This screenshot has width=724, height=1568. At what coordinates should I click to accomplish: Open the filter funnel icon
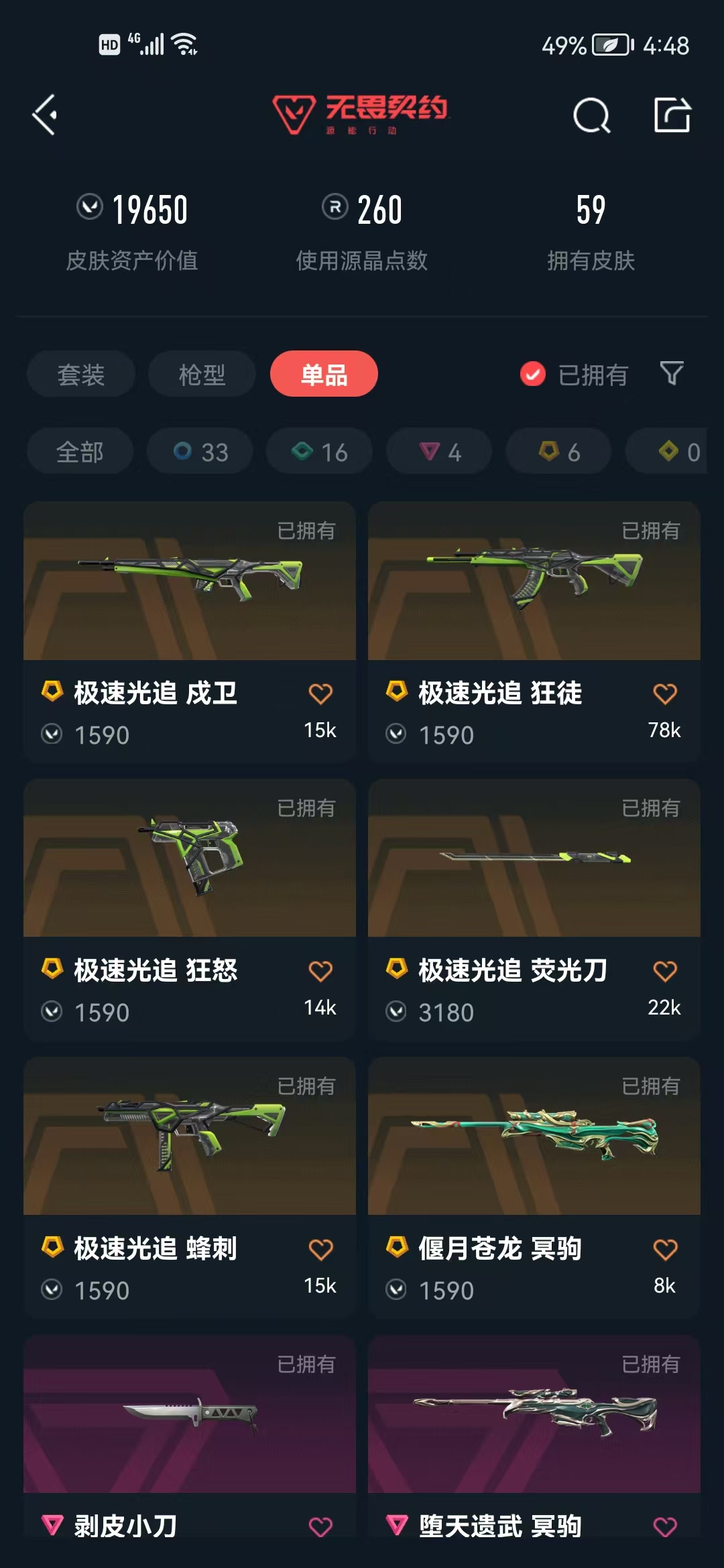[672, 373]
